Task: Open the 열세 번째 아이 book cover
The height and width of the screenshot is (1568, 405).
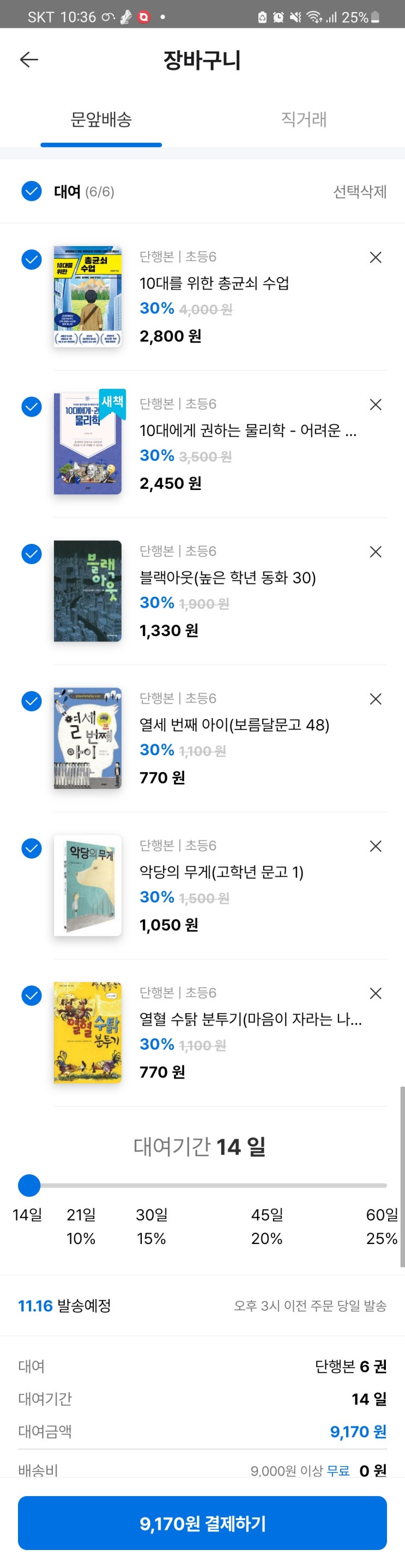Action: [x=88, y=738]
